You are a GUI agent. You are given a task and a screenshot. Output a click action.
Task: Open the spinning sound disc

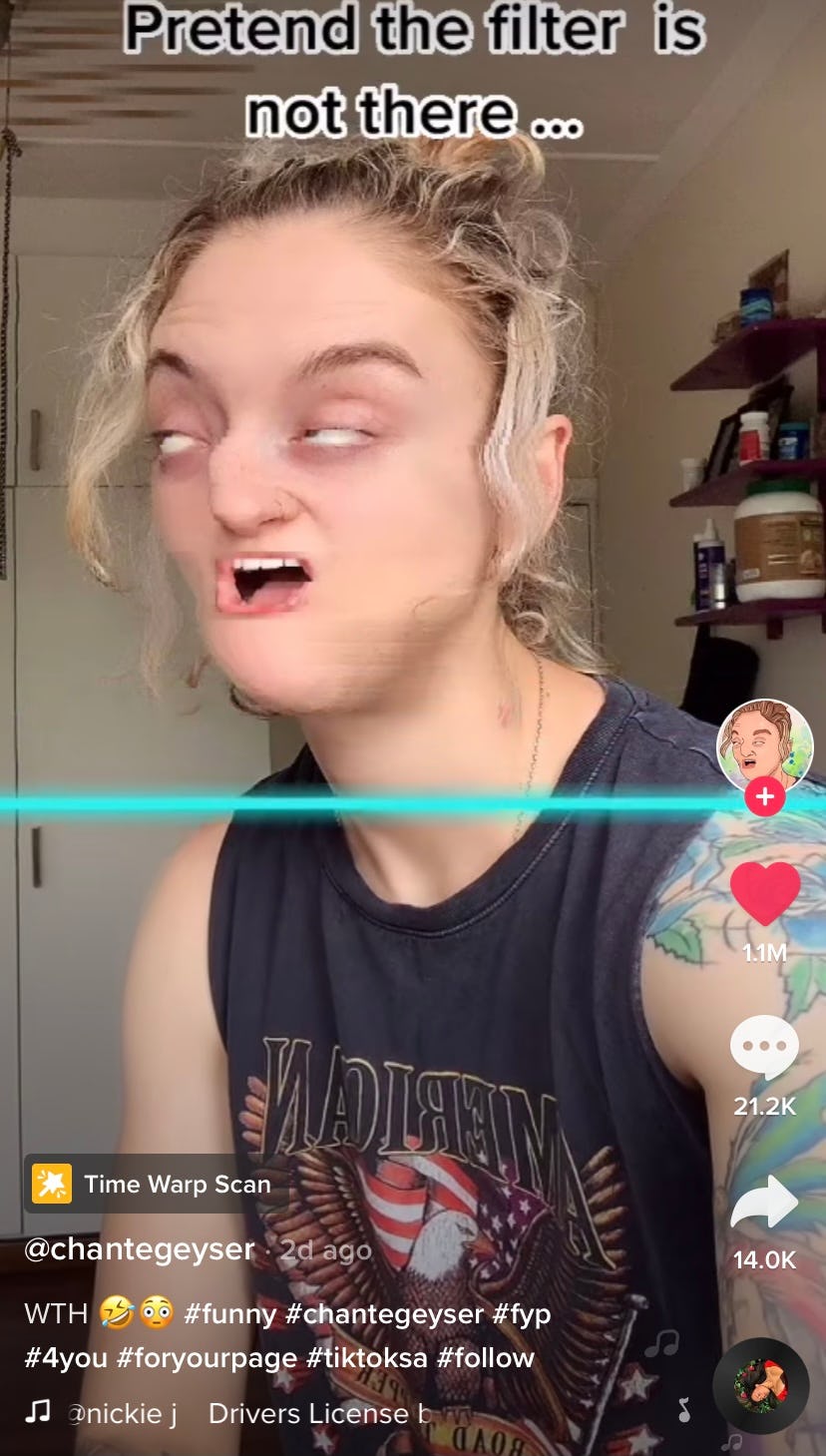761,1386
